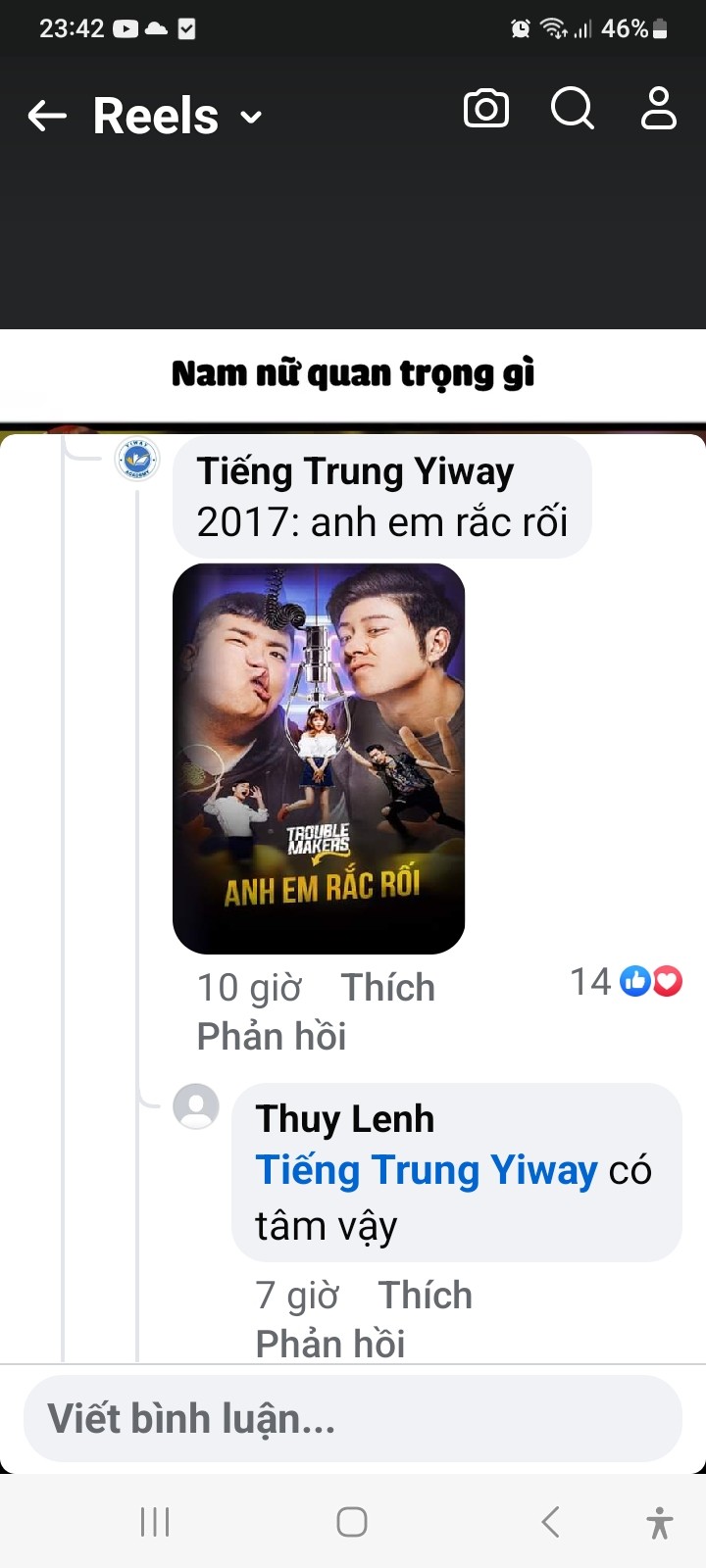This screenshot has width=706, height=1568.
Task: Open search from the top bar
Action: [573, 109]
